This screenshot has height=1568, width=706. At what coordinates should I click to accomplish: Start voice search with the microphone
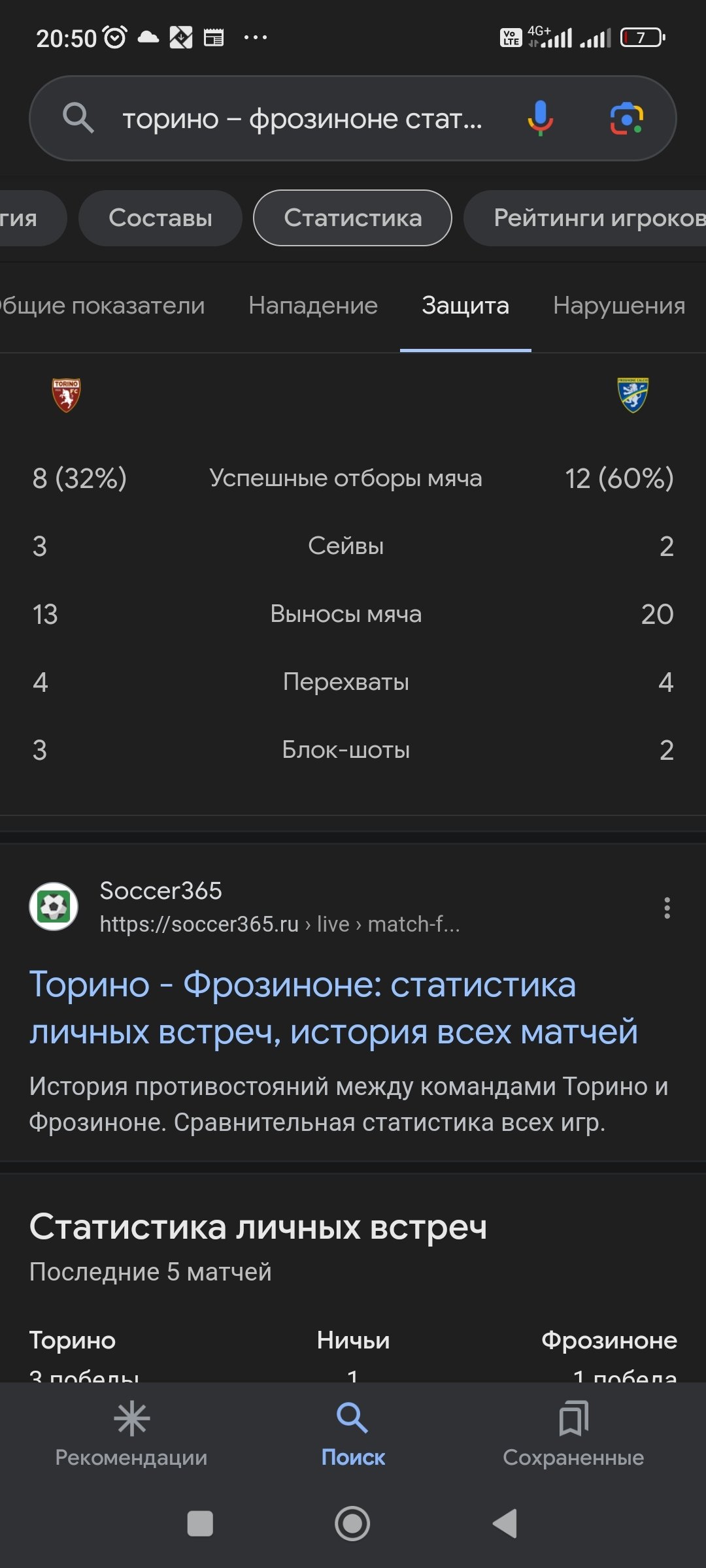click(540, 118)
